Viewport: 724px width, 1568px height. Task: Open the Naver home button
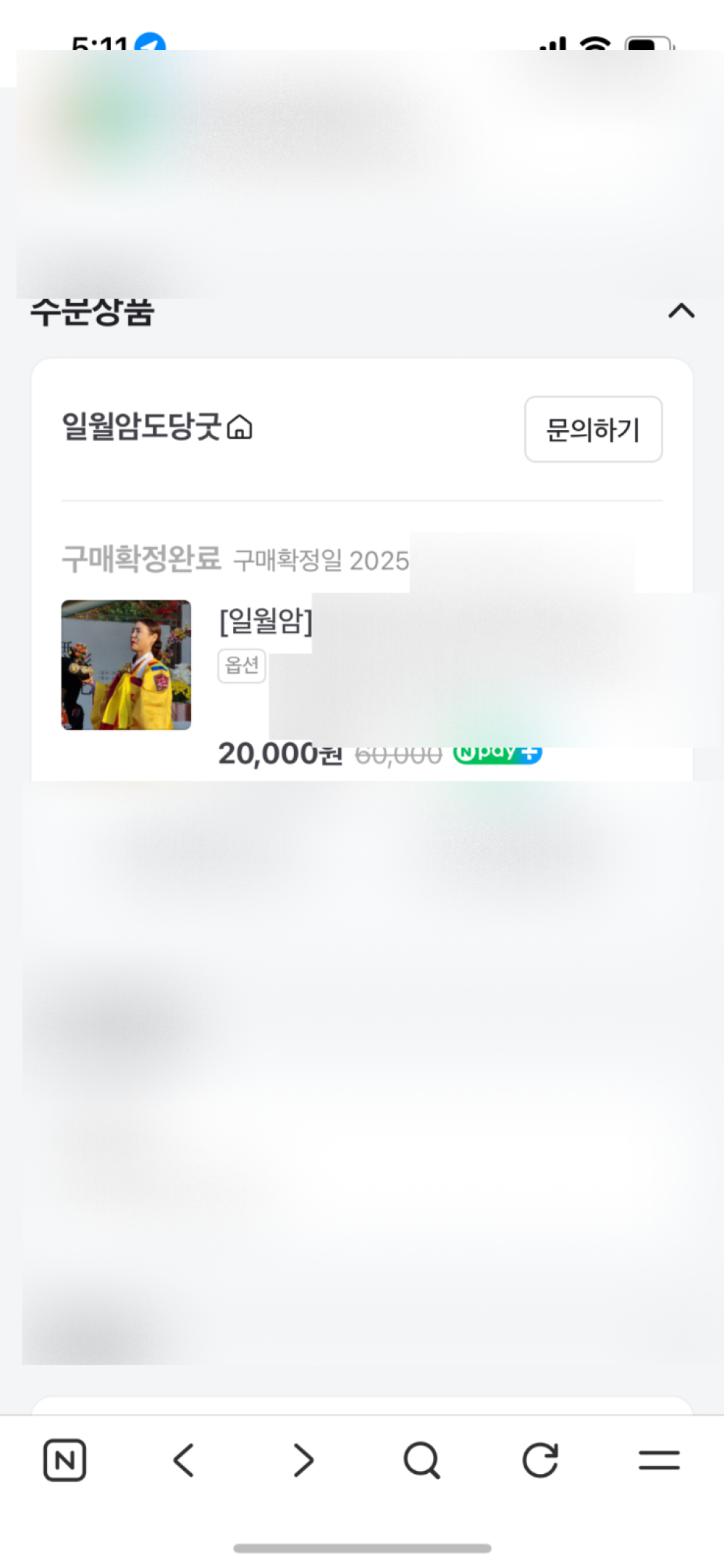[65, 1460]
